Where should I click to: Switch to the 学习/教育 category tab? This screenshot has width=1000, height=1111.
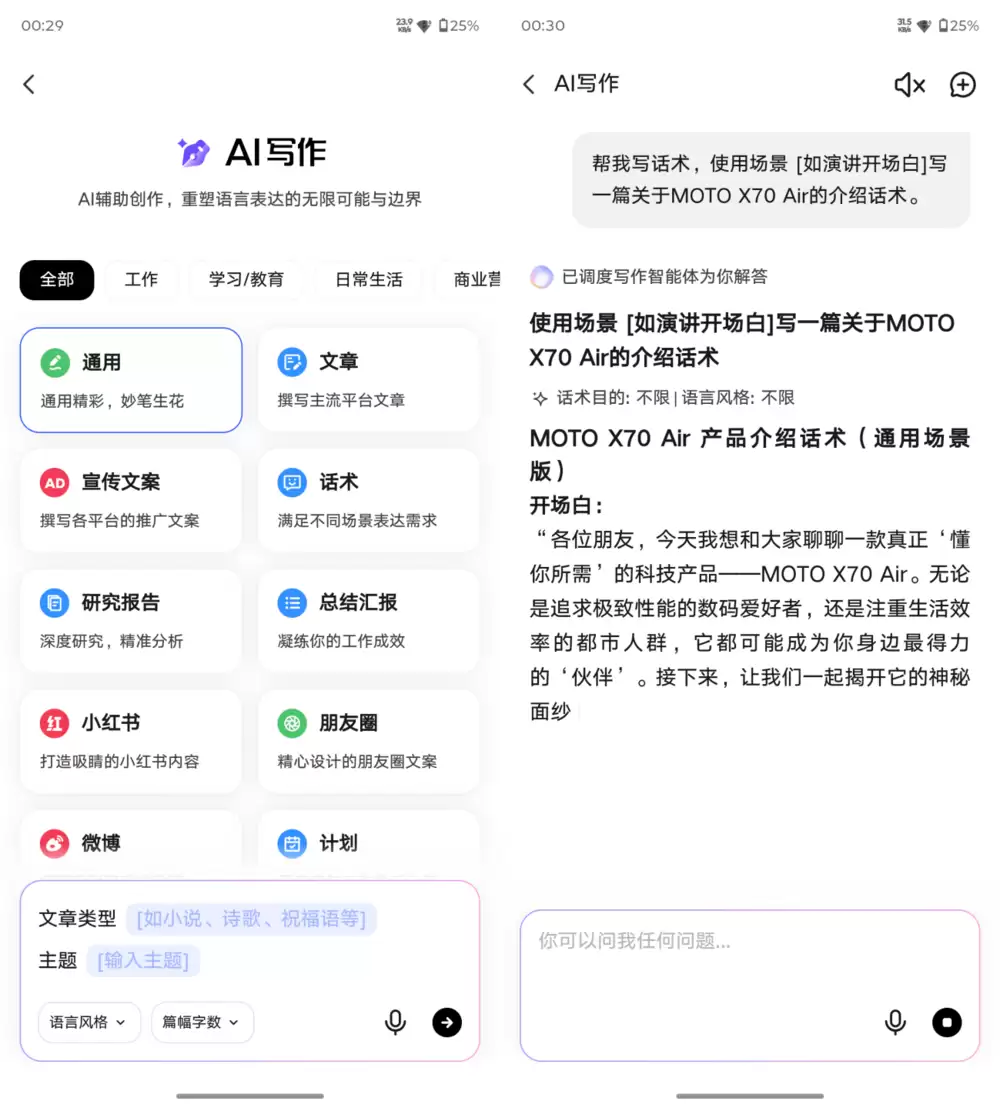[x=246, y=280]
